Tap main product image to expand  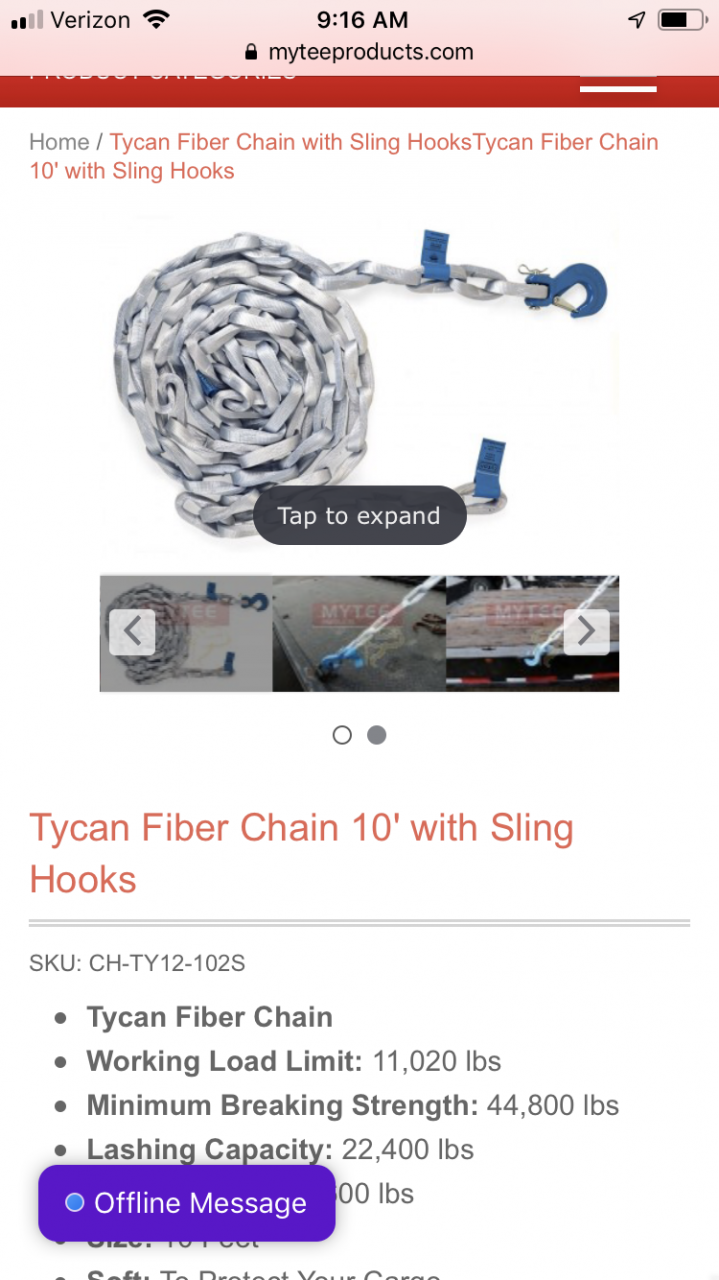(x=359, y=380)
